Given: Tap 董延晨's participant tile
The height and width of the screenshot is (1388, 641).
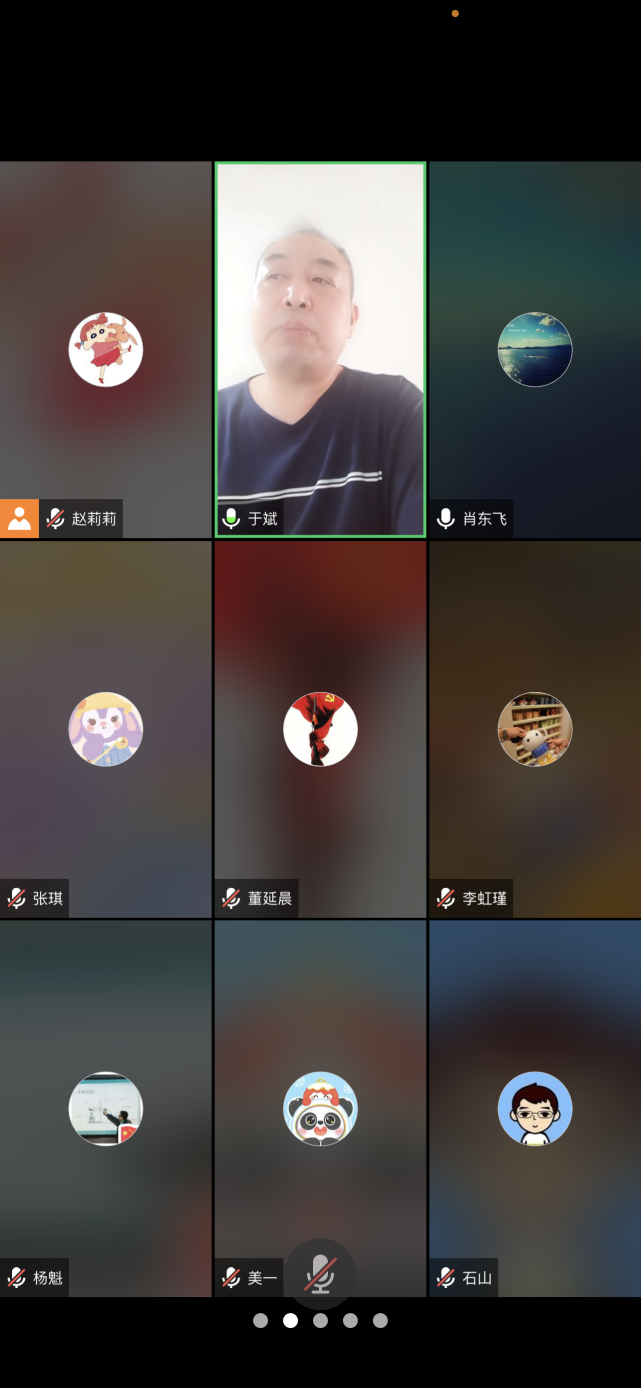Looking at the screenshot, I should 320,729.
